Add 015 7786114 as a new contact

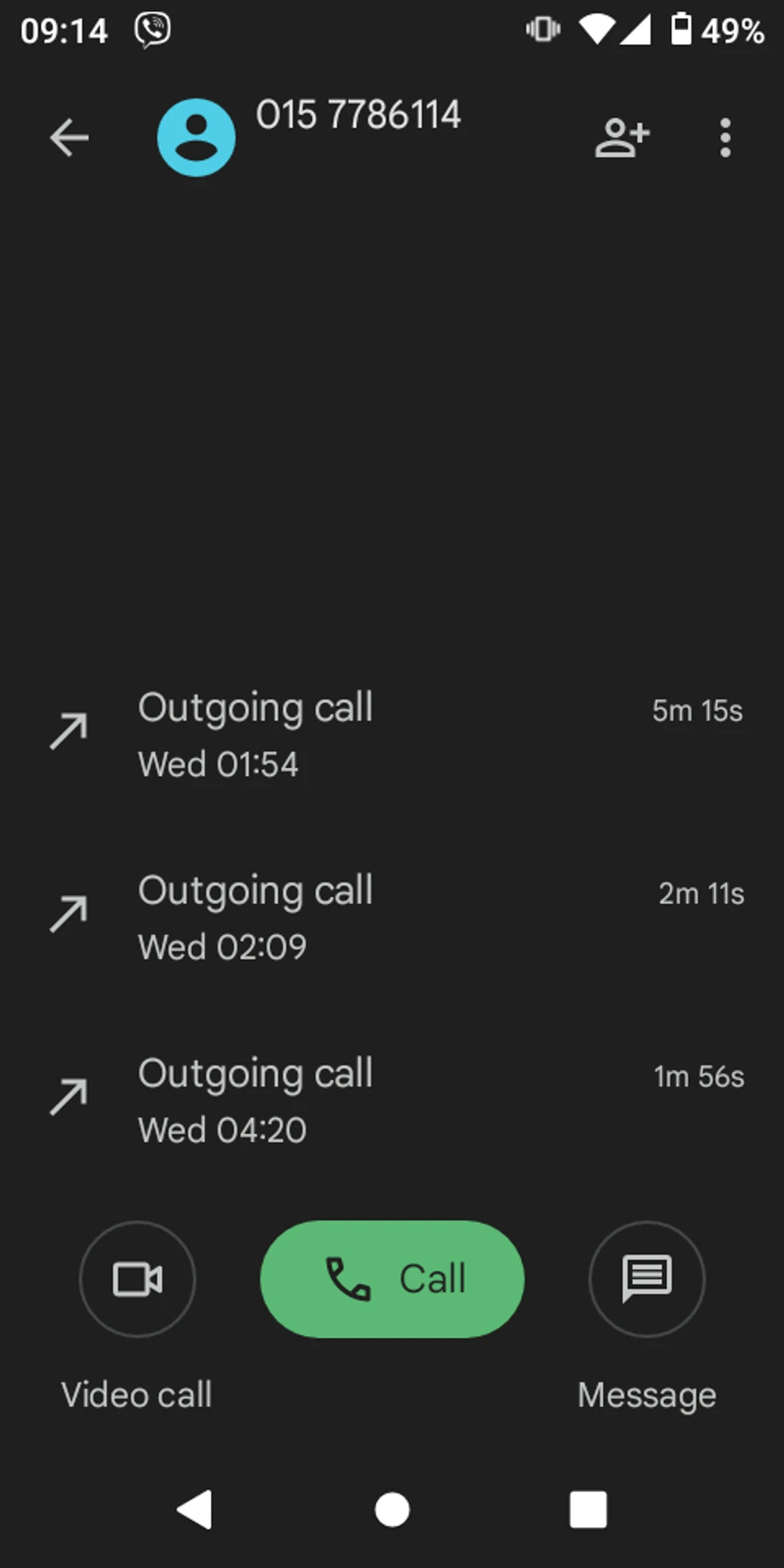click(621, 138)
